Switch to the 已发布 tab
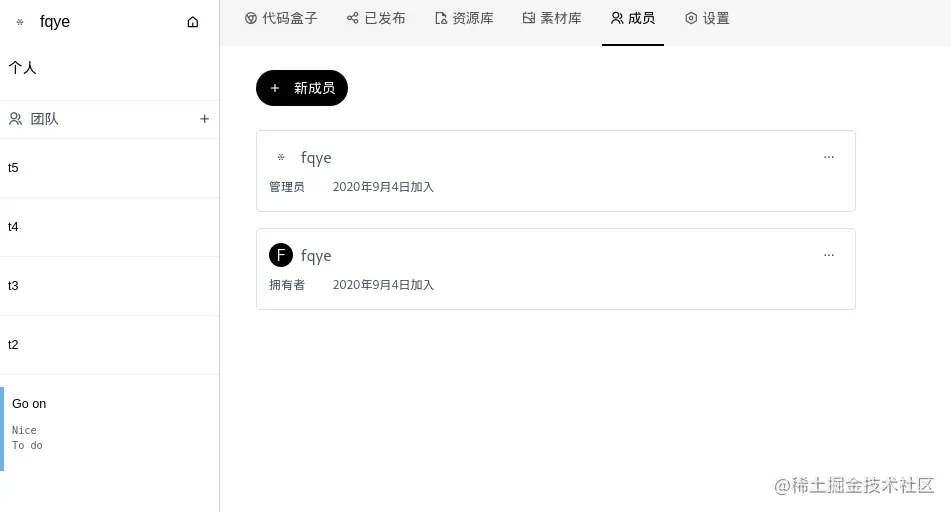The height and width of the screenshot is (512, 951). 376,18
